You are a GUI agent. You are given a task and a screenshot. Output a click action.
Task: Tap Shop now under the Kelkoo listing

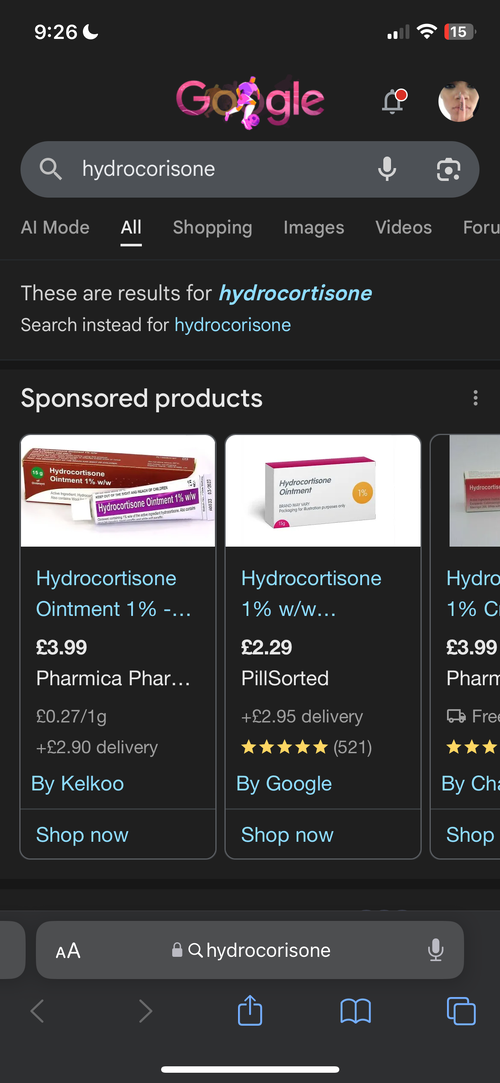click(x=82, y=834)
